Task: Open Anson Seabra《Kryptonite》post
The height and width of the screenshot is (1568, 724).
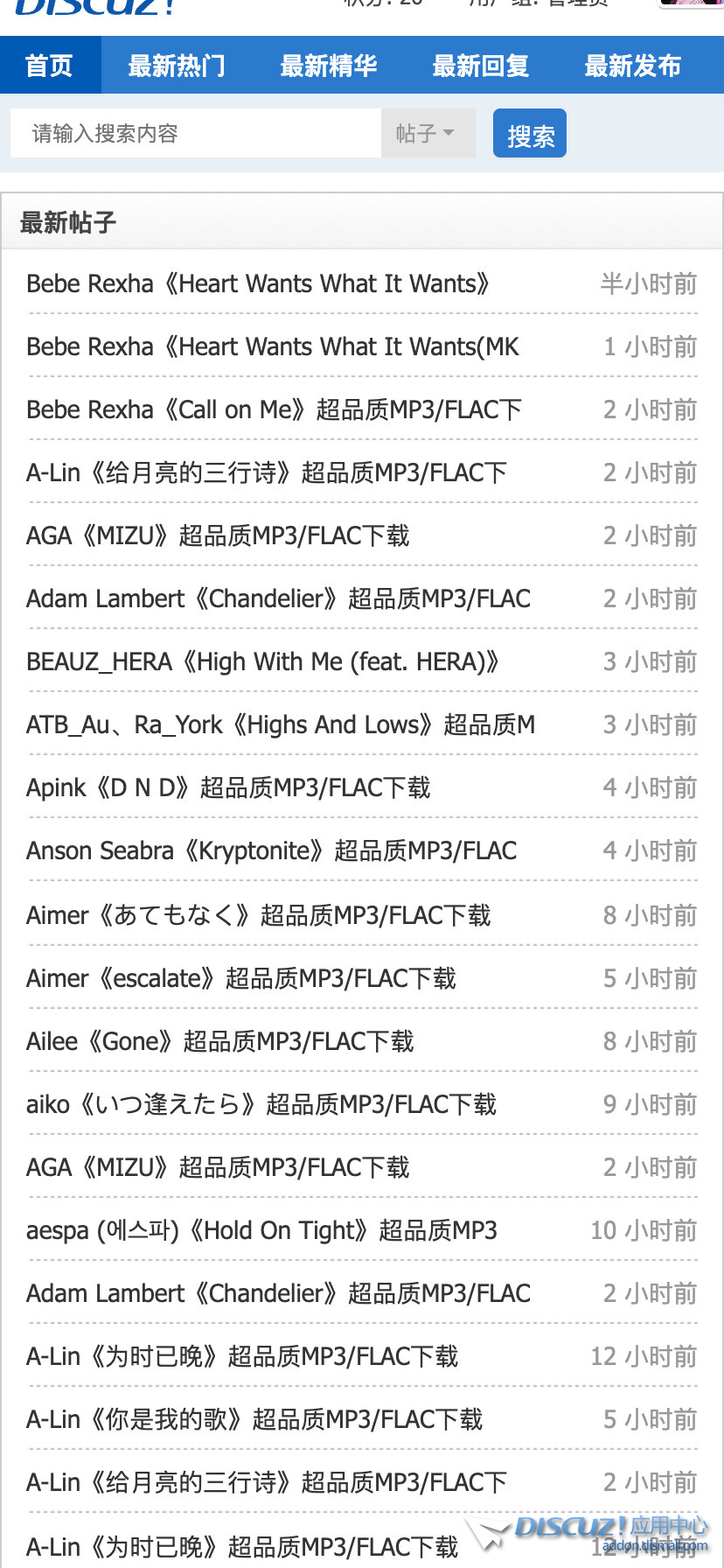Action: 271,850
